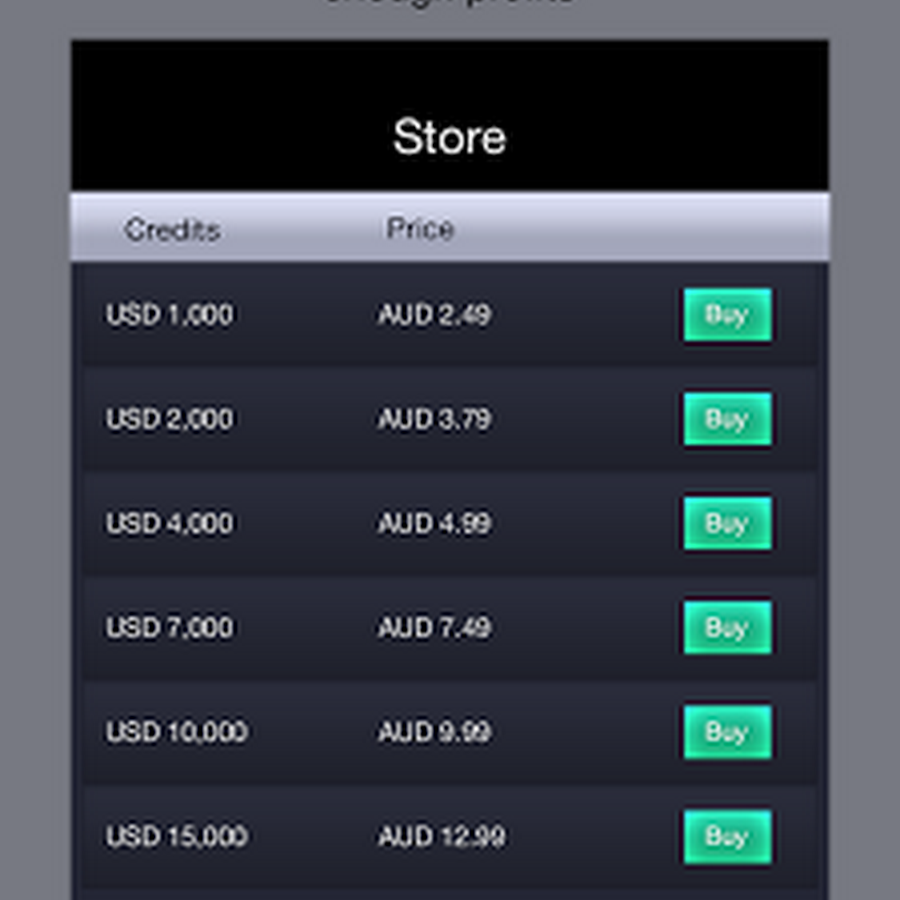Purchase the USD 4,000 credits for AUD 4.99
Screen dimensions: 900x900
coord(727,523)
